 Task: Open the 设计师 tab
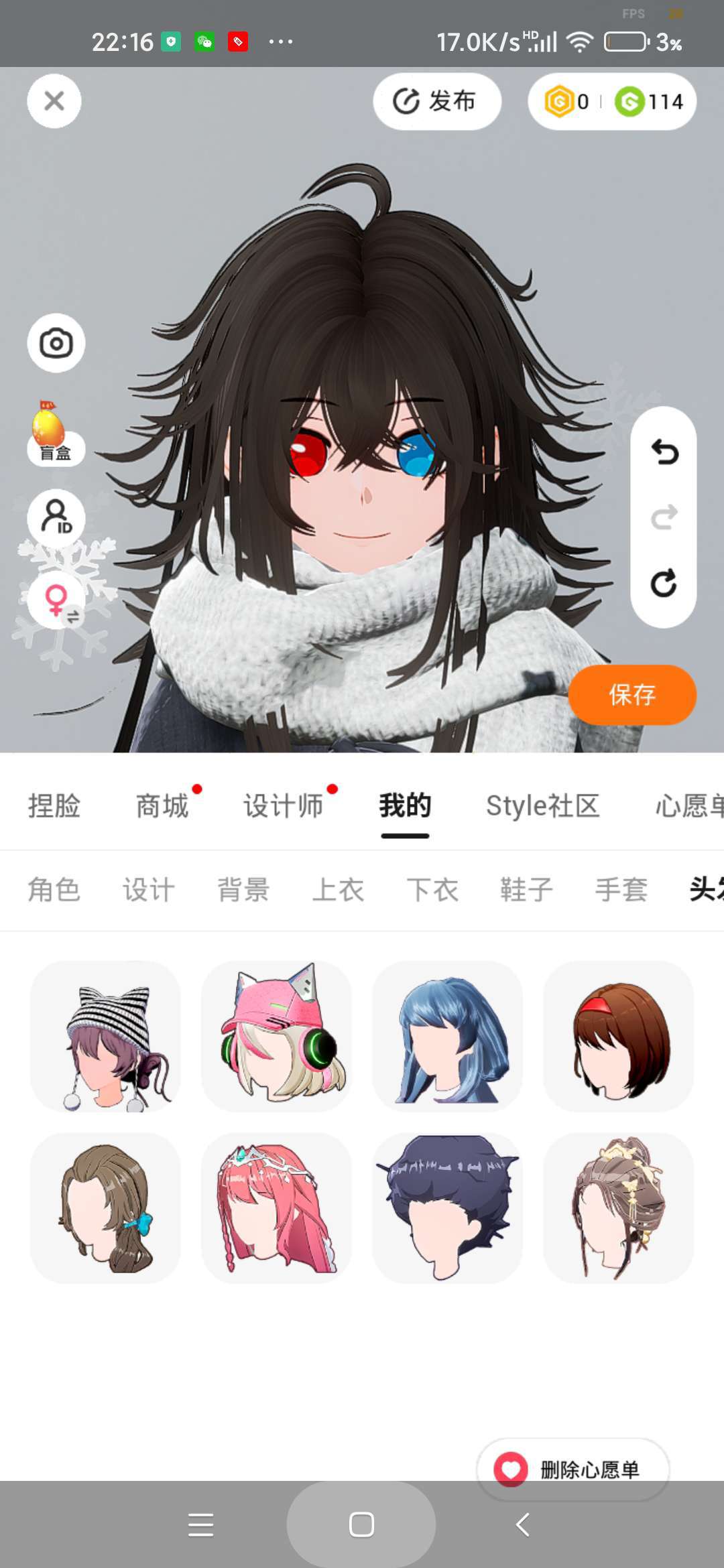[284, 805]
